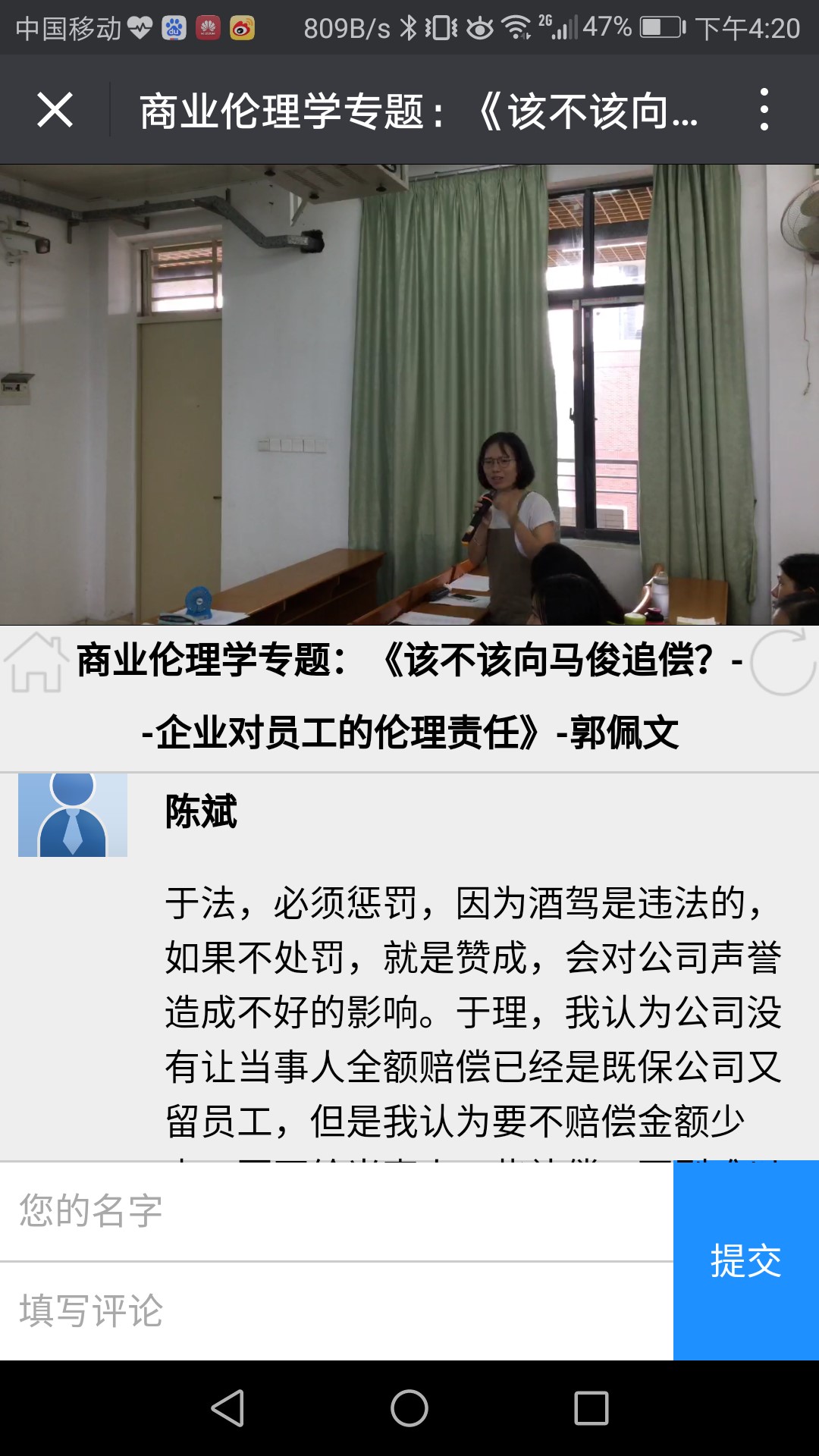Focus the 填写评论 comment field
The height and width of the screenshot is (1456, 819).
[337, 1311]
